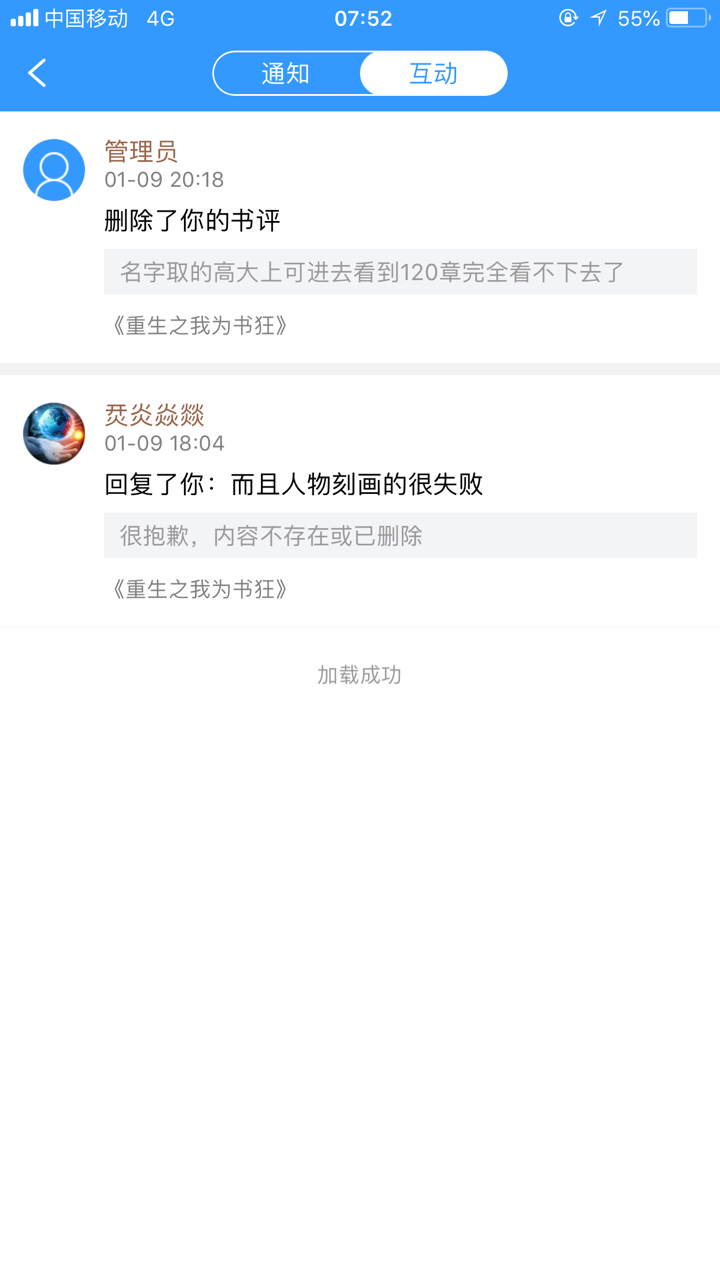Select the 互动 tab
This screenshot has height=1280, width=720.
433,73
